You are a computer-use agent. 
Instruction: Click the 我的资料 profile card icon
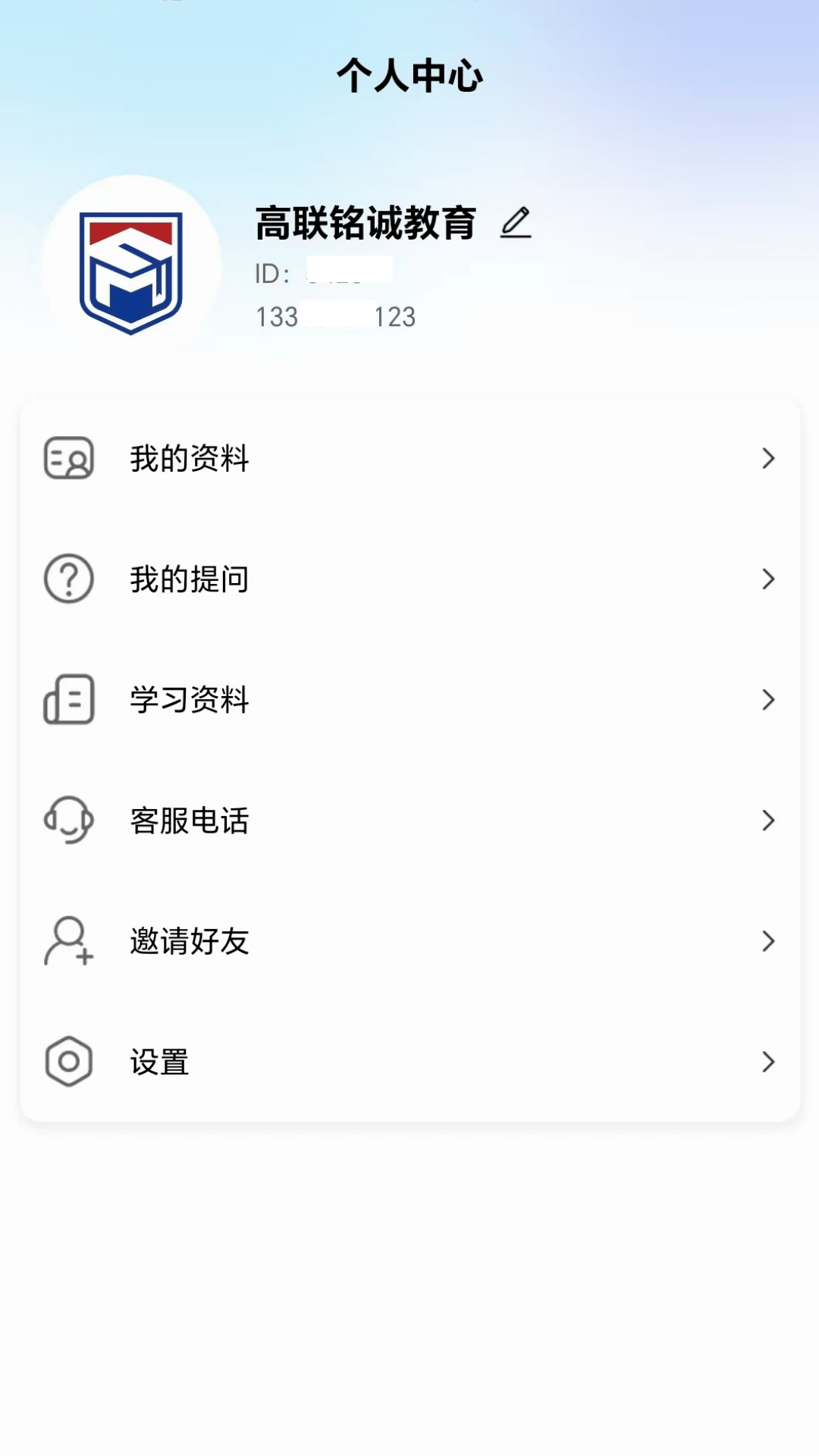[x=69, y=457]
